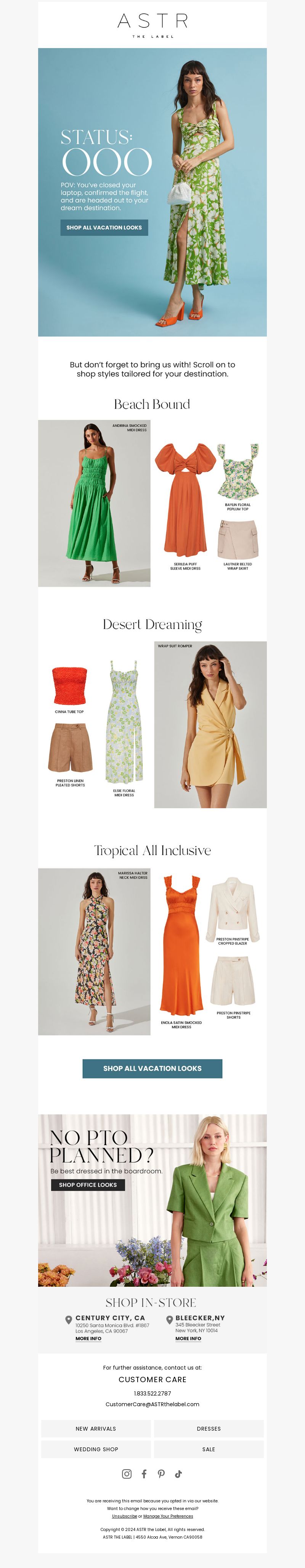
Task: Visit the Wedding Shop
Action: pyautogui.click(x=95, y=1449)
